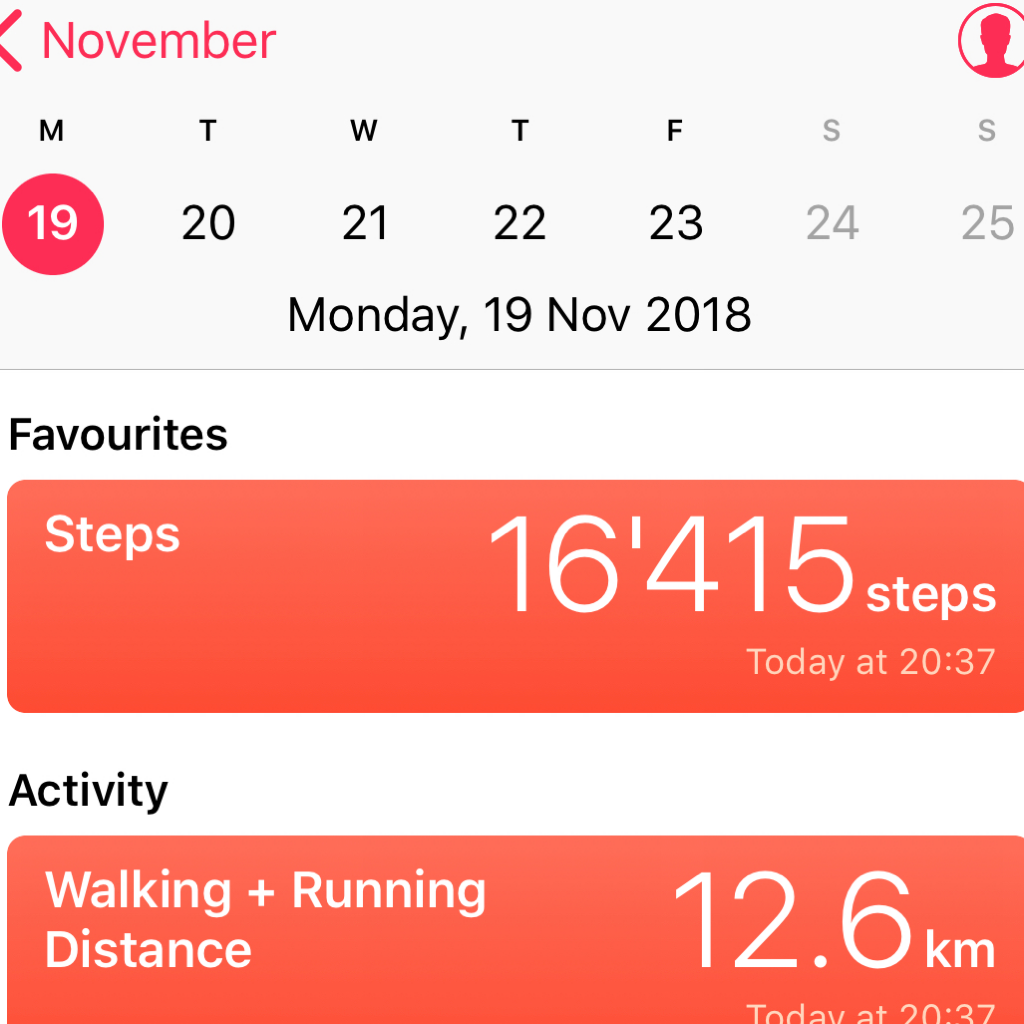
Task: Select Tuesday the 20th
Action: pyautogui.click(x=208, y=223)
